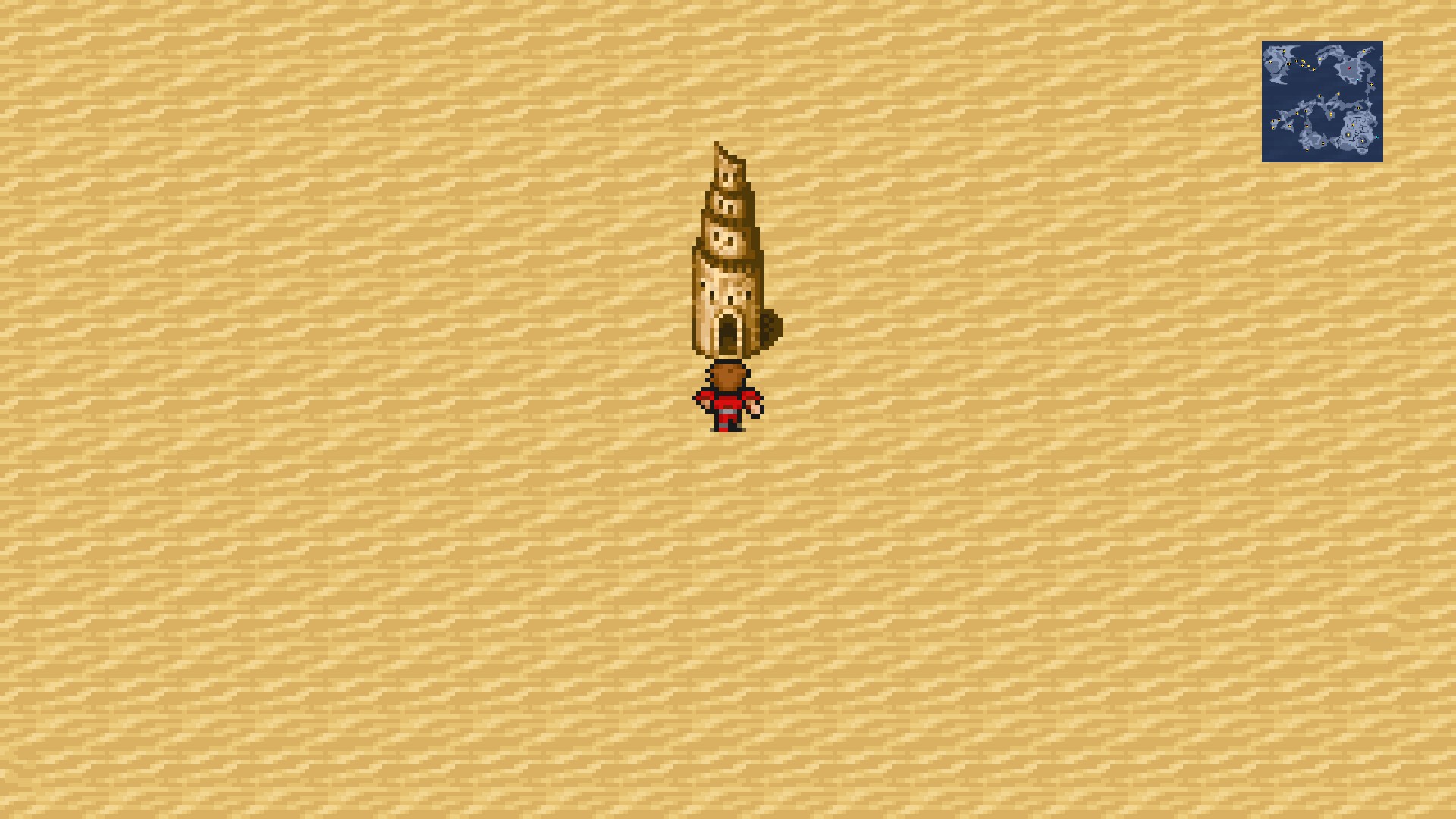Open the world minimap
This screenshot has width=1456, height=819.
1322,101
